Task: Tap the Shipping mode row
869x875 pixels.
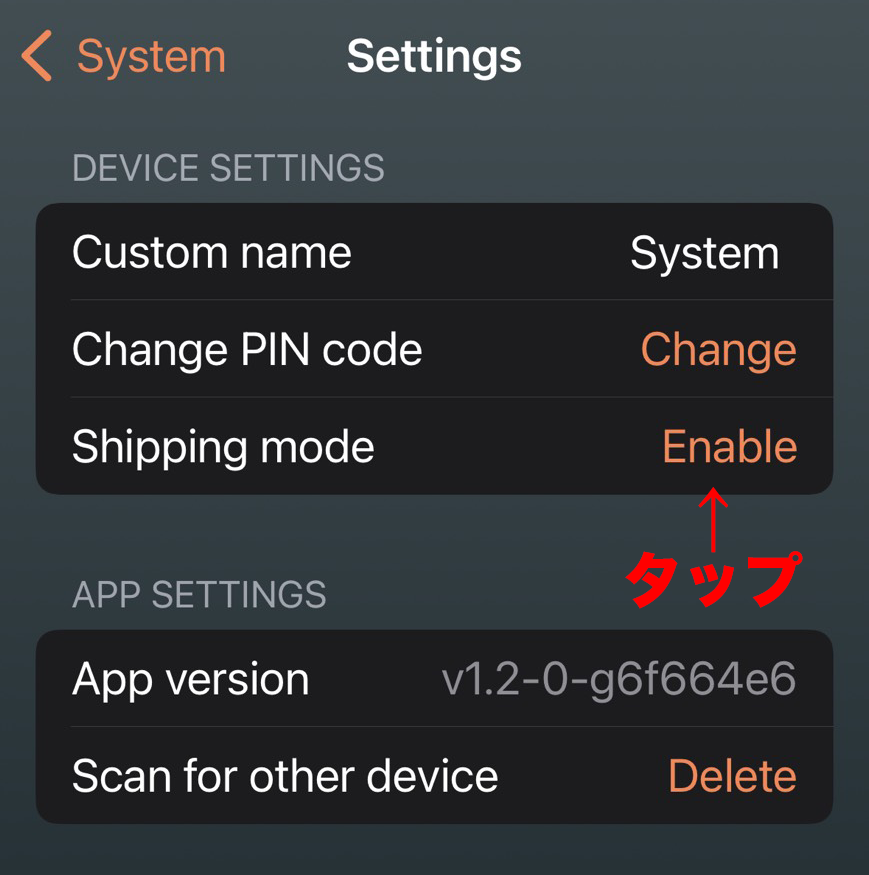Action: [x=435, y=446]
